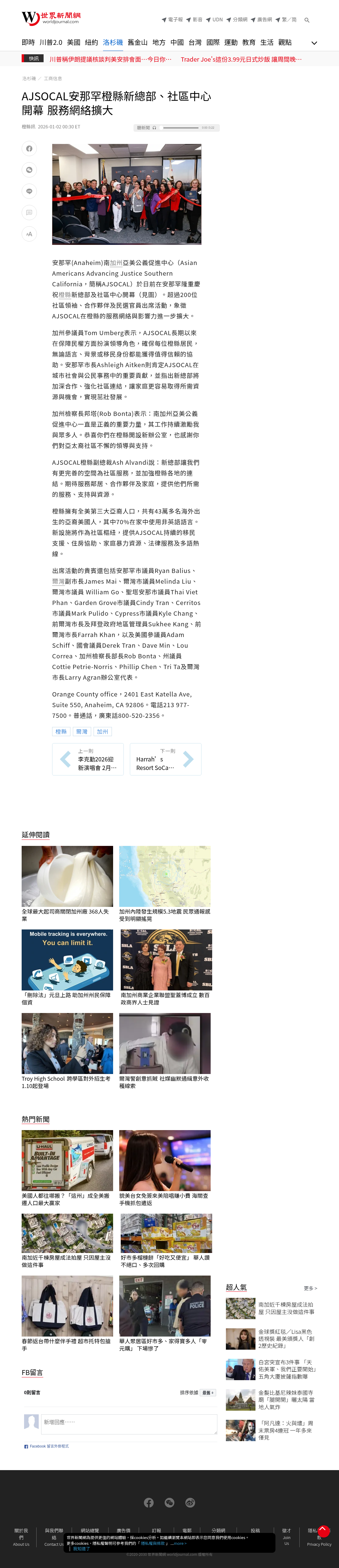Expand the navigation category chevron

tap(314, 43)
